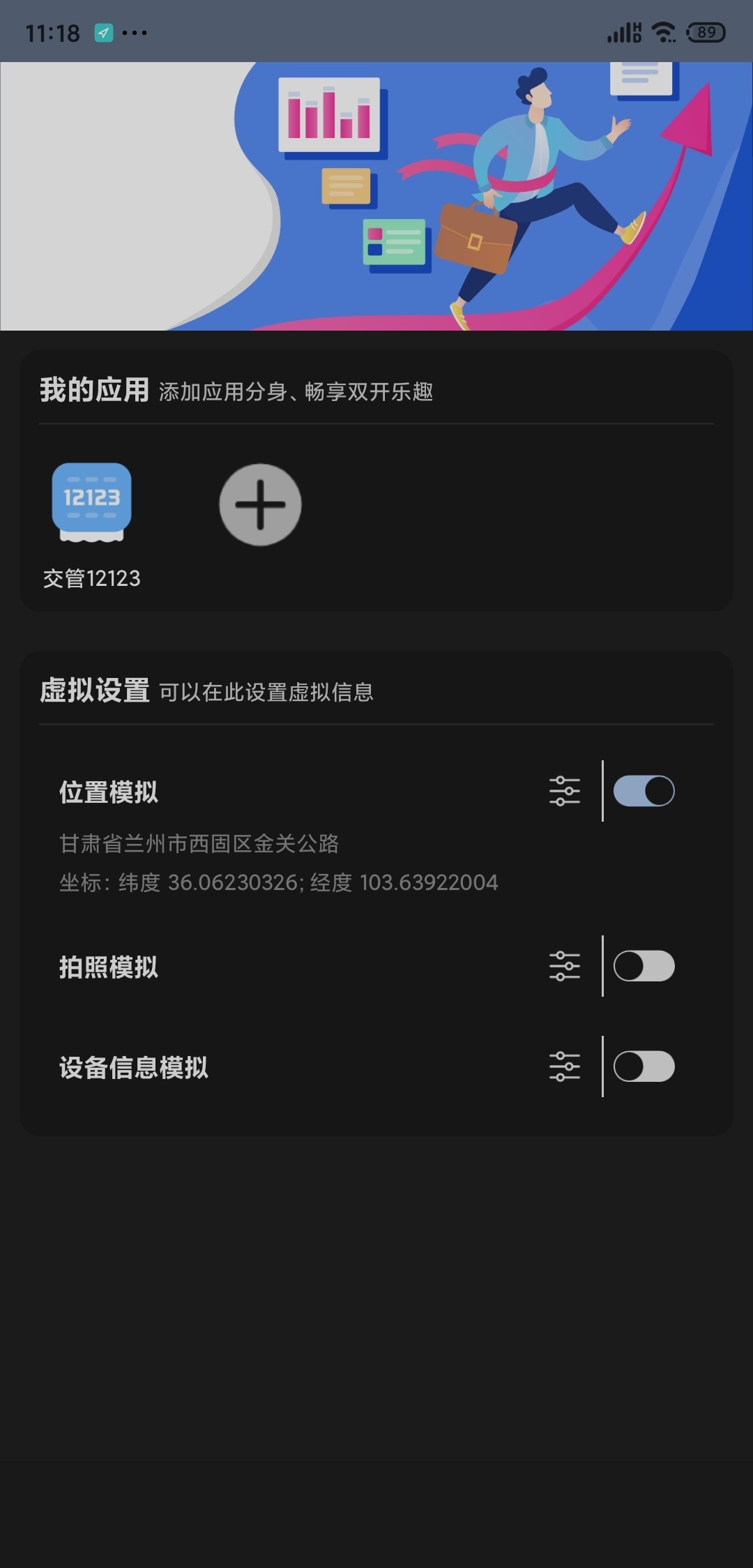
Task: Open 位置模拟 settings slider icon
Action: click(x=564, y=791)
